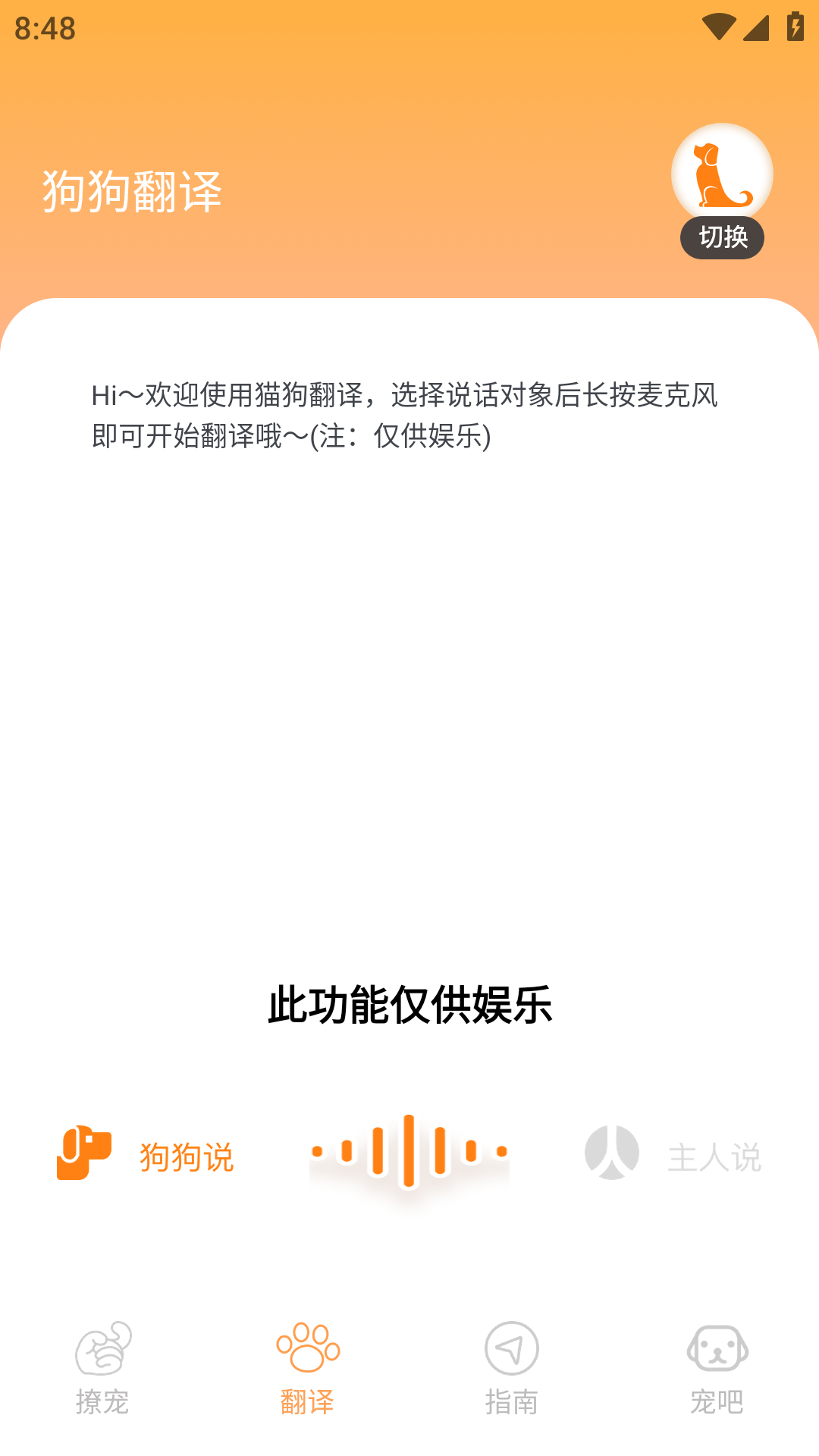
Task: Tap the 切换 label under the avatar
Action: click(721, 237)
